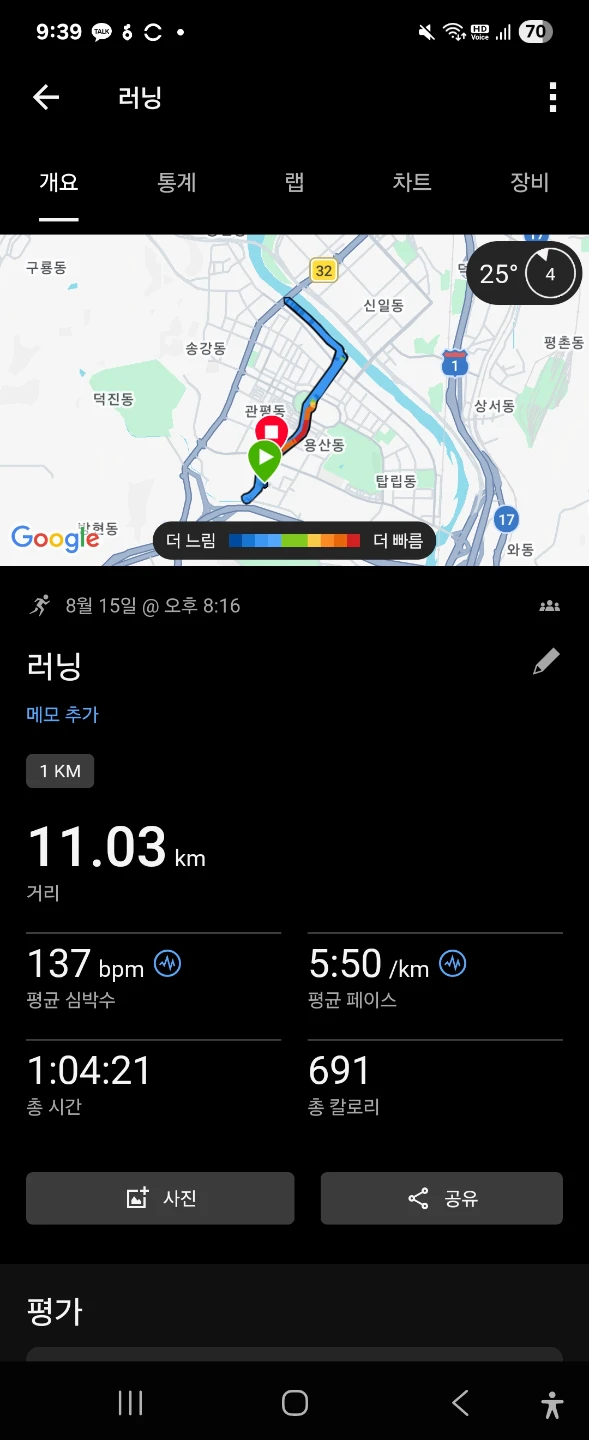Viewport: 589px width, 1440px height.
Task: Open the 차트 tab
Action: pos(412,182)
